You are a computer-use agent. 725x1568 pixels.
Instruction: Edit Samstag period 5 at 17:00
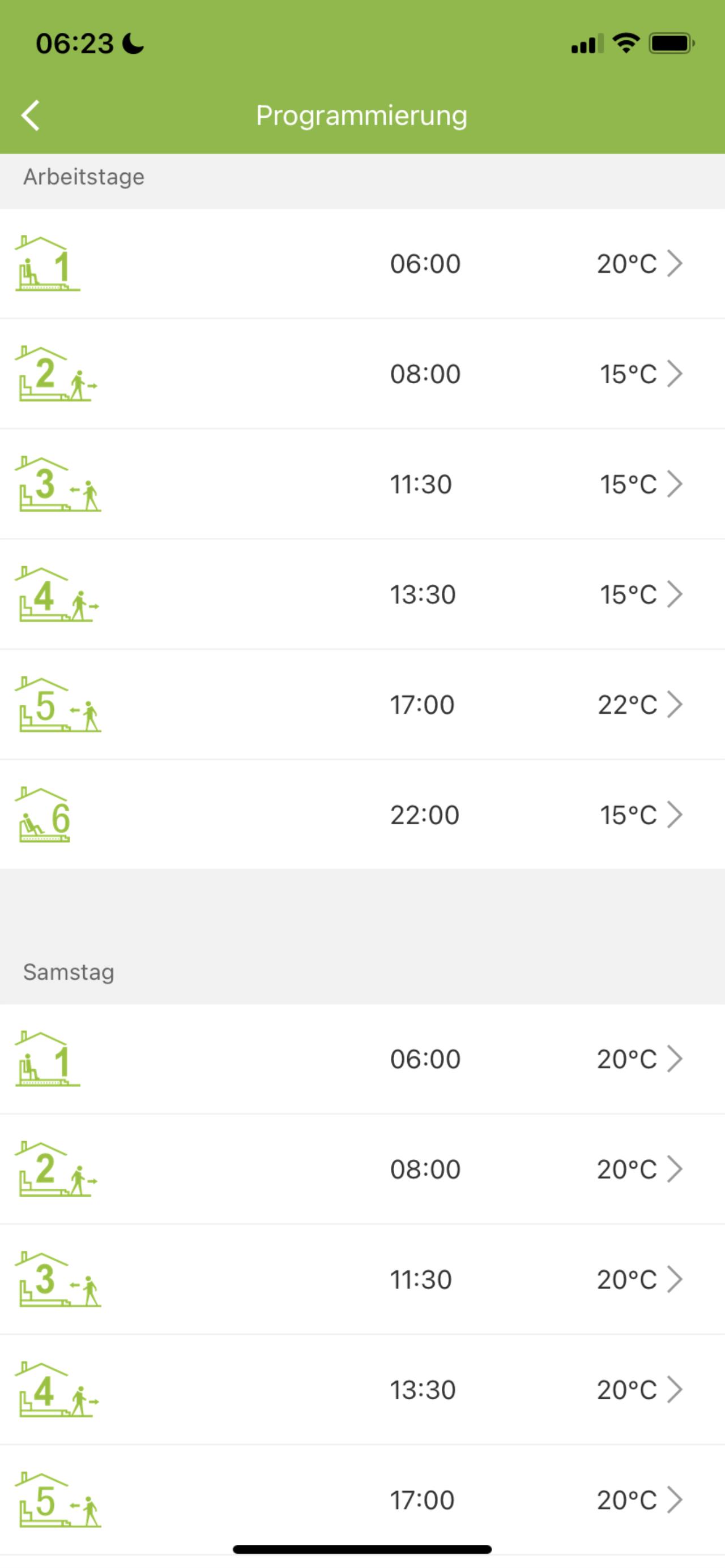coord(362,1500)
